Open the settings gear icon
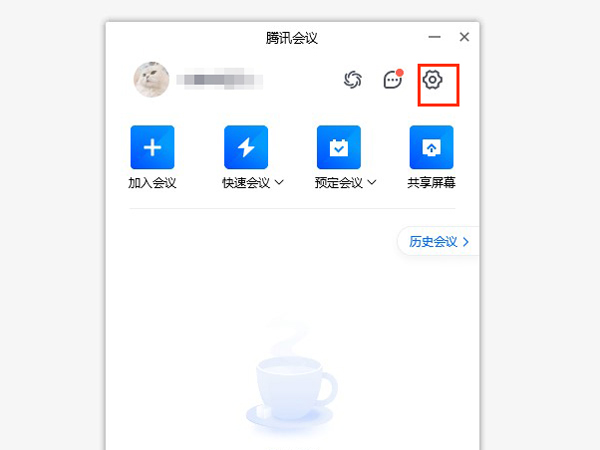This screenshot has height=450, width=600. [x=433, y=79]
